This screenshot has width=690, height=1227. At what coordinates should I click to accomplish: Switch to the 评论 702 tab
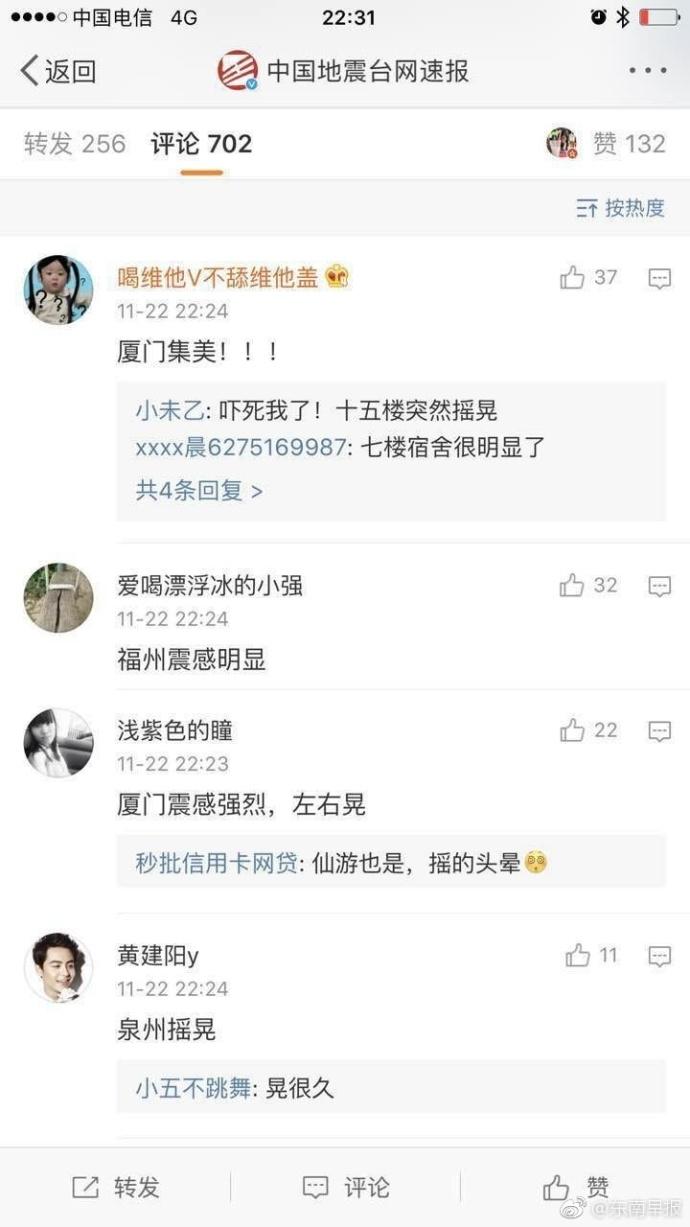click(201, 144)
